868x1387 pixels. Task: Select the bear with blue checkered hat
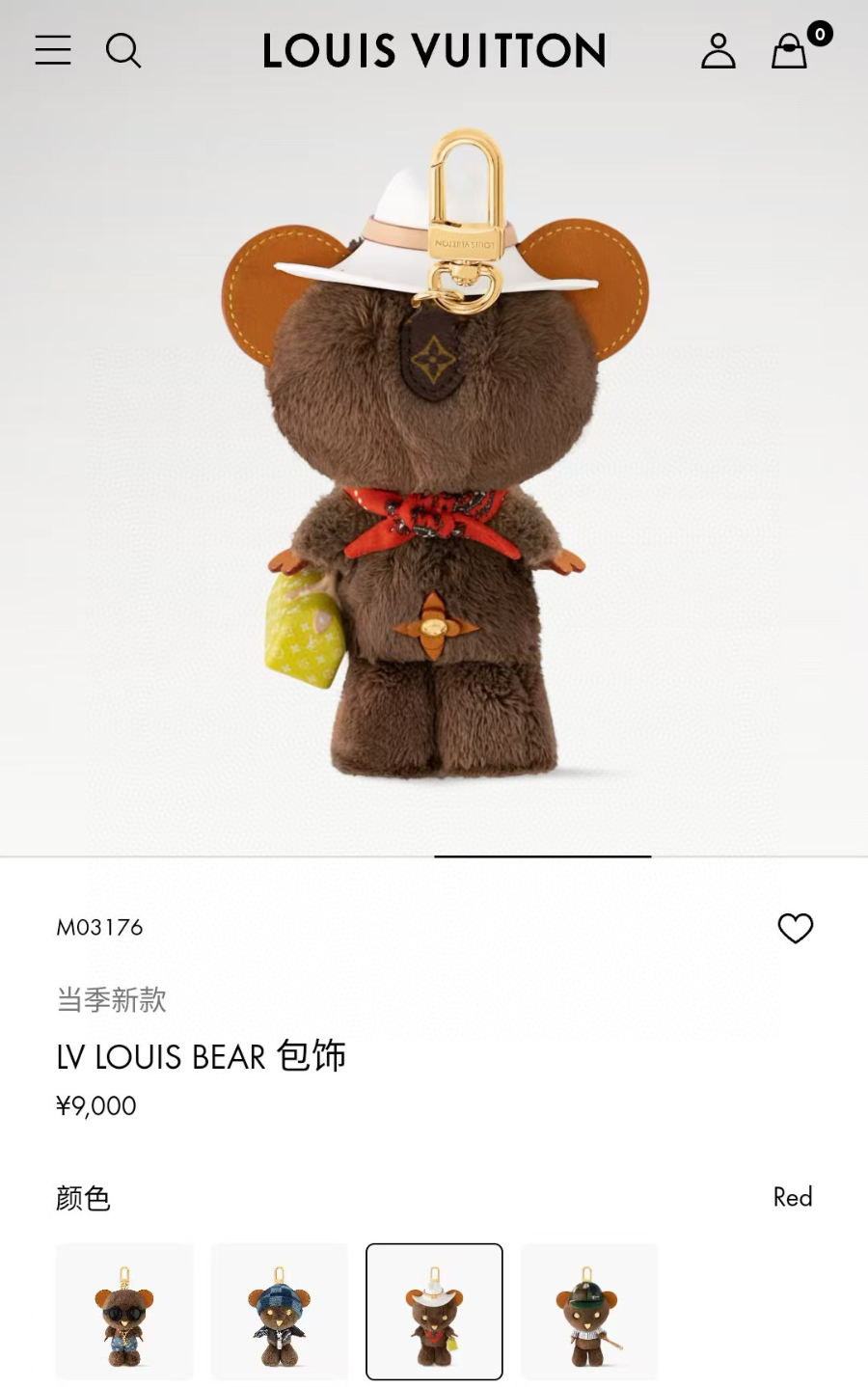coord(279,1312)
